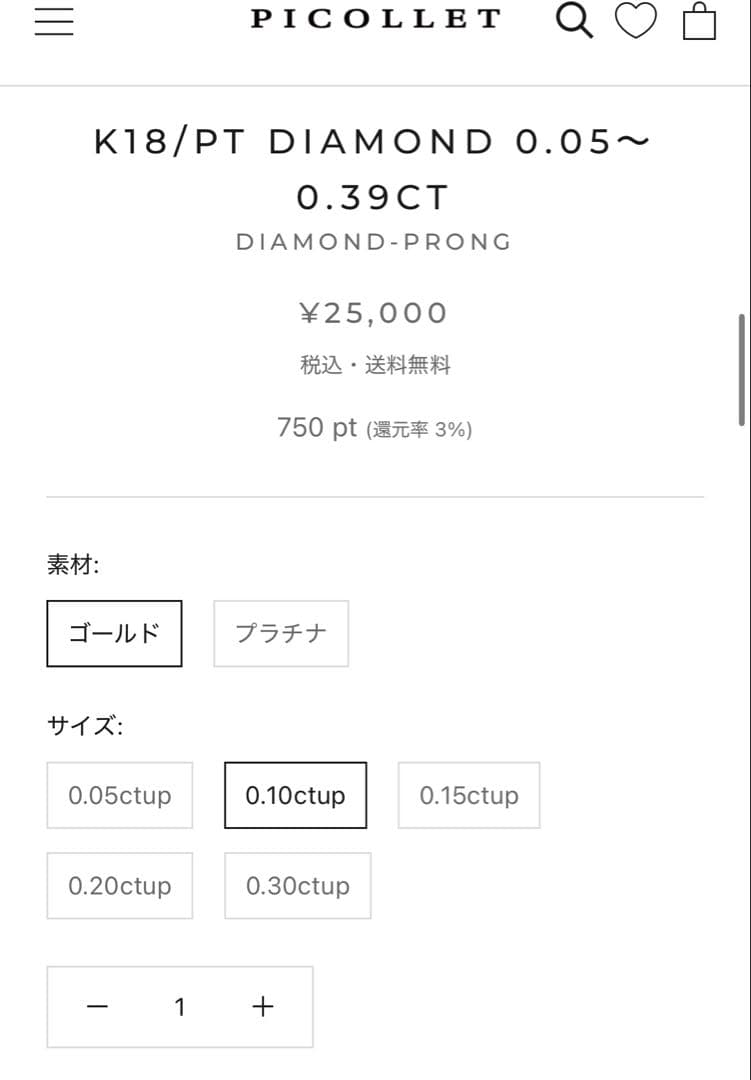Open the wishlist heart icon
The width and height of the screenshot is (751, 1080).
pos(636,19)
